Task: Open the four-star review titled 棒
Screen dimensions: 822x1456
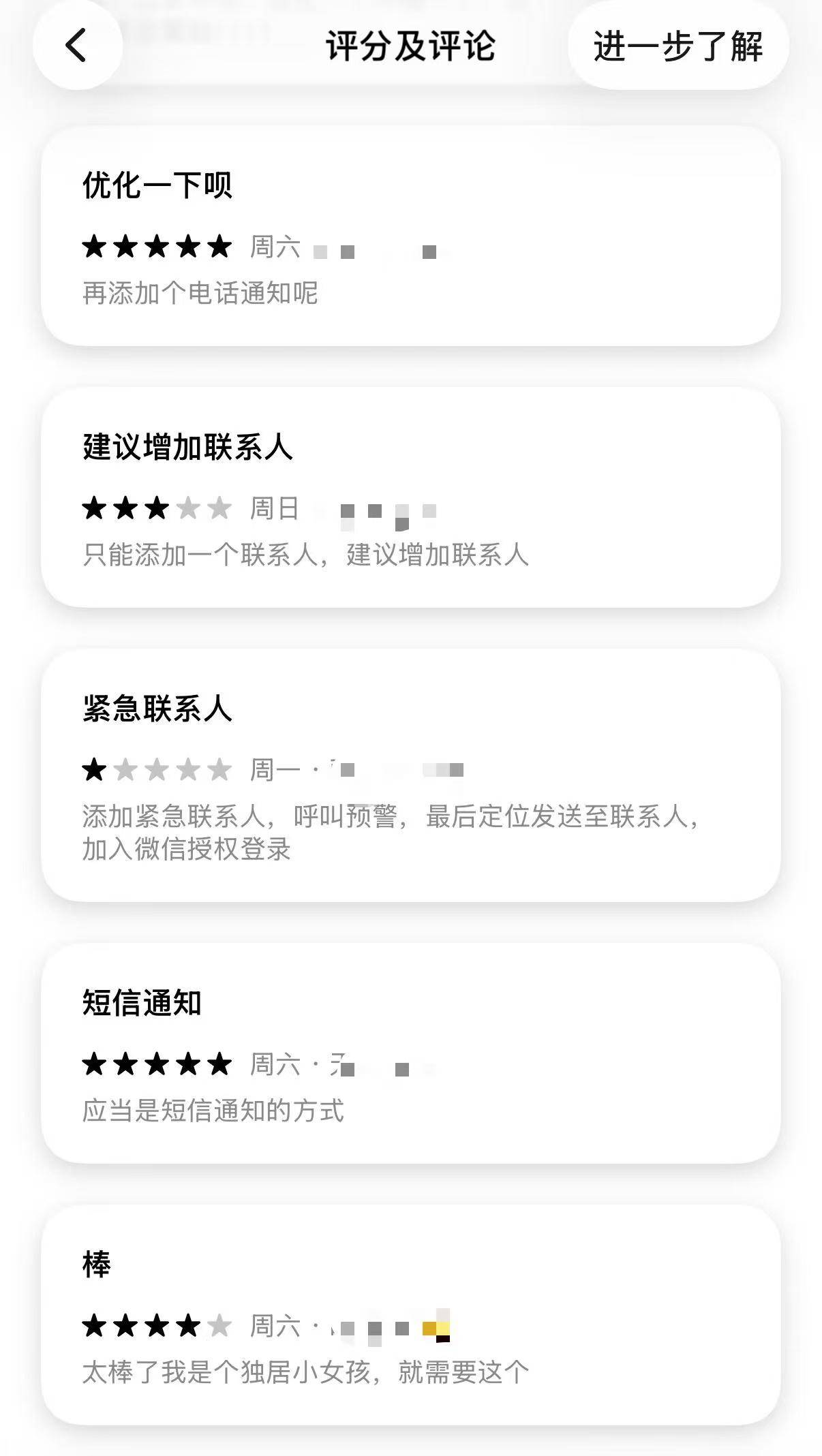Action: (410, 1315)
